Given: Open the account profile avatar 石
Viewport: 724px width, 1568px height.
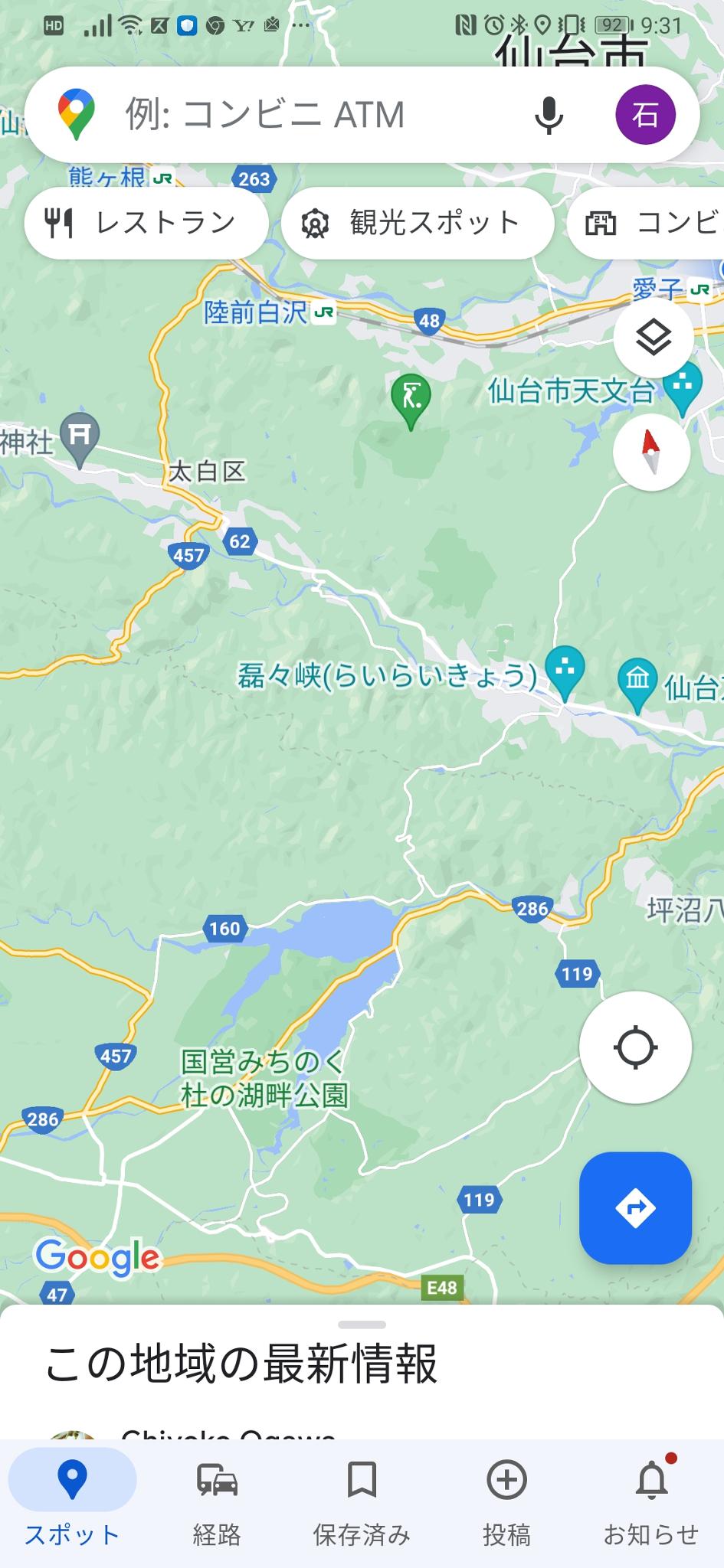Looking at the screenshot, I should click(x=645, y=115).
